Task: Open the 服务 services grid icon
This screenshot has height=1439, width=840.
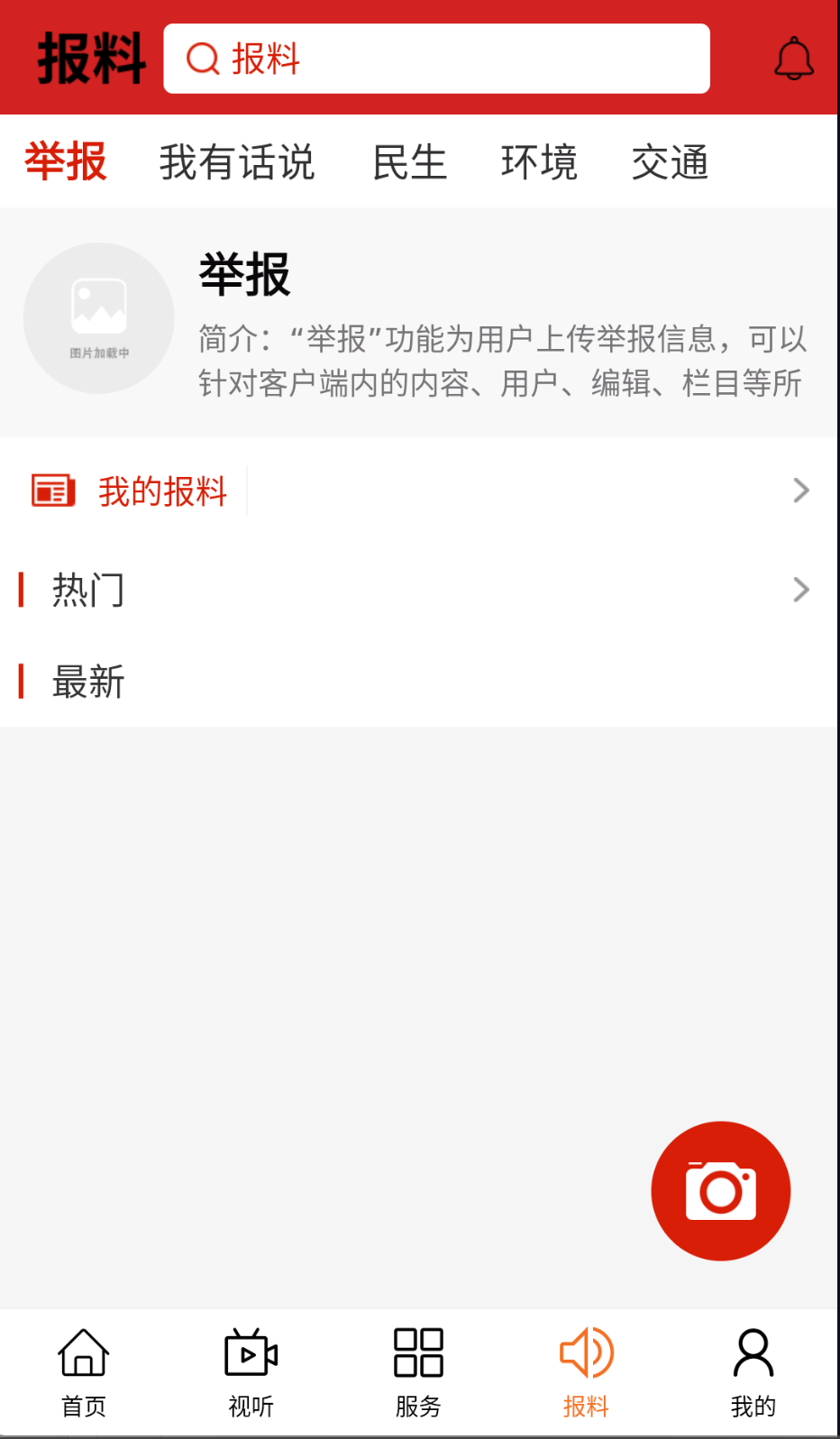Action: [418, 1352]
